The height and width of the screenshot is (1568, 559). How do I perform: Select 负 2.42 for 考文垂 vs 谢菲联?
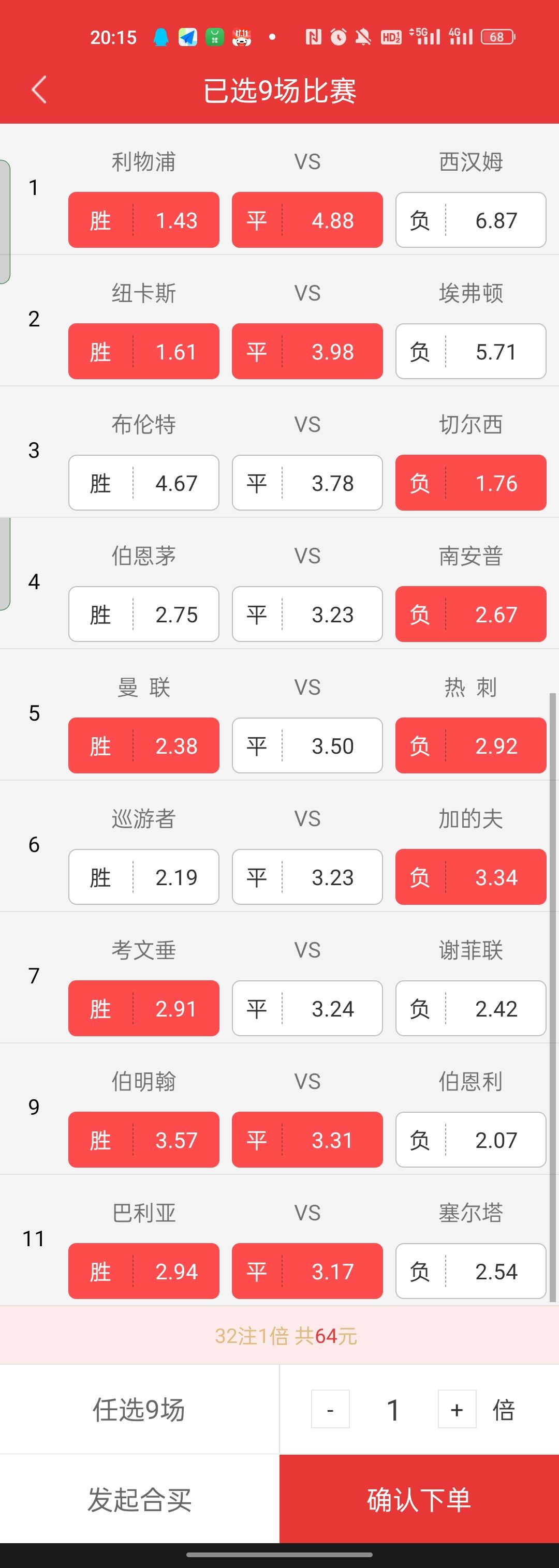click(470, 1009)
